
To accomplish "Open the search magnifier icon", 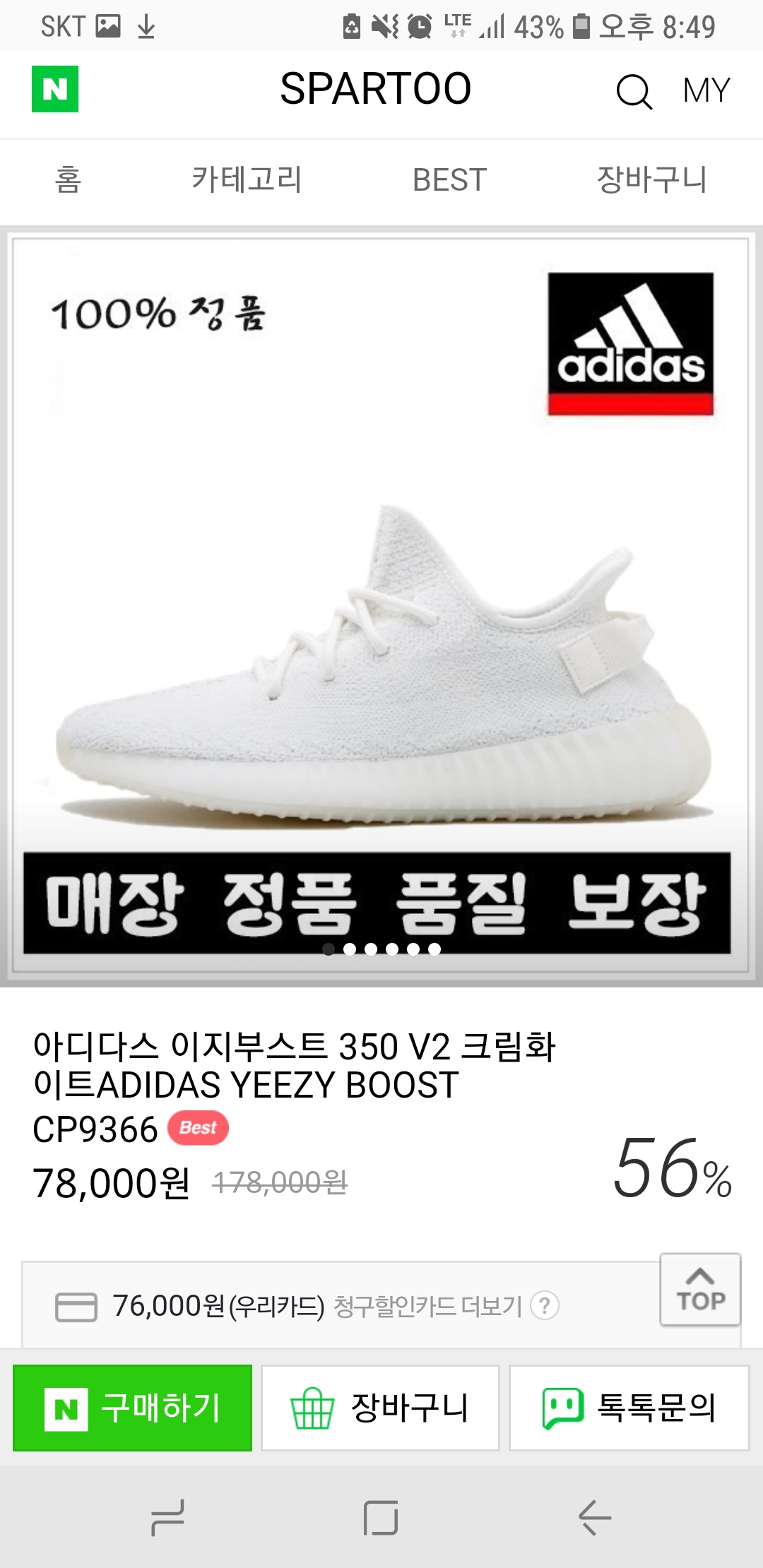I will point(634,92).
